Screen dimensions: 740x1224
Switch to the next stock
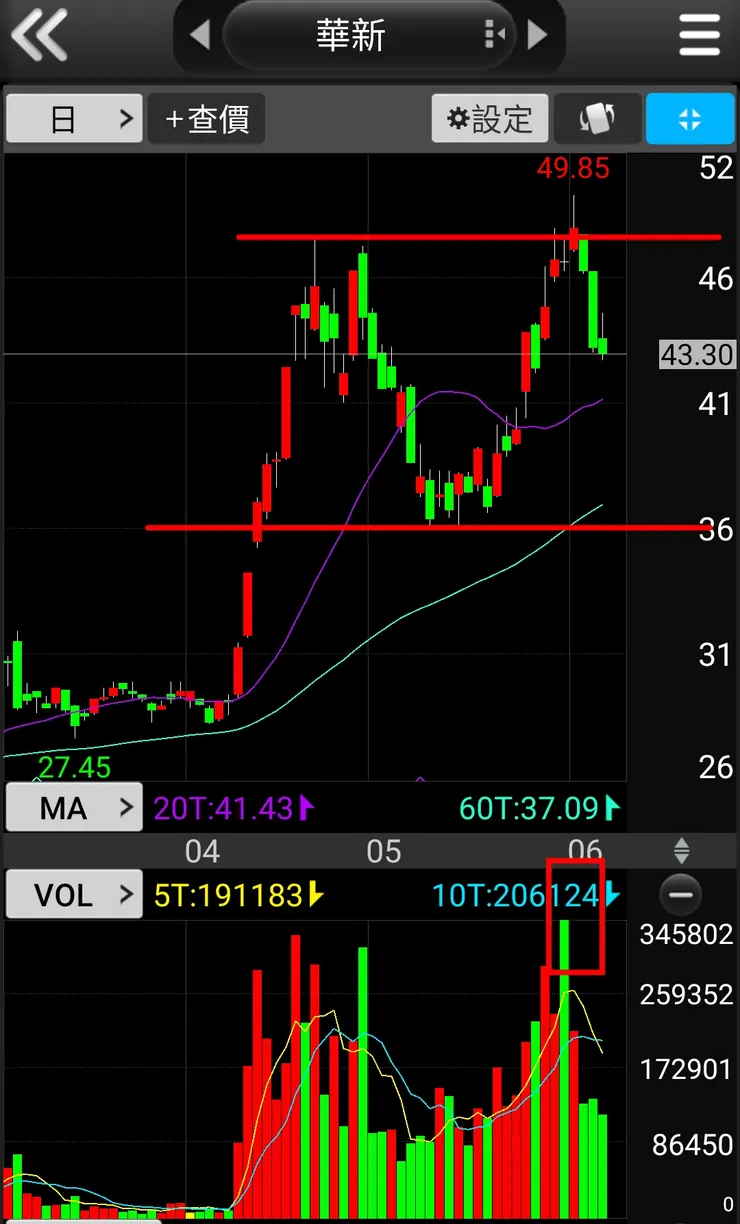click(538, 36)
